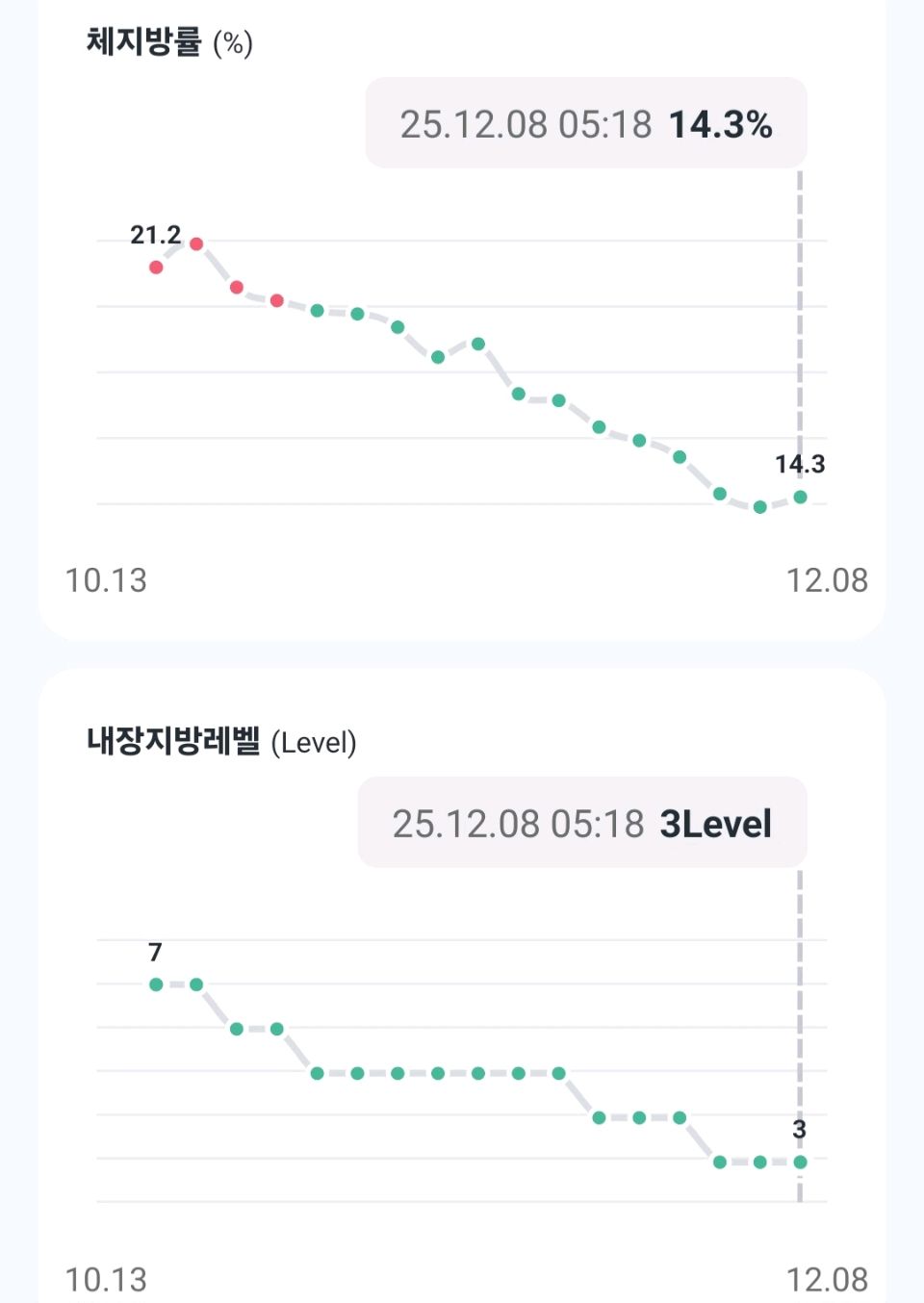The width and height of the screenshot is (924, 1303).
Task: Select the 14.3 point on body fat chart
Action: coord(800,498)
